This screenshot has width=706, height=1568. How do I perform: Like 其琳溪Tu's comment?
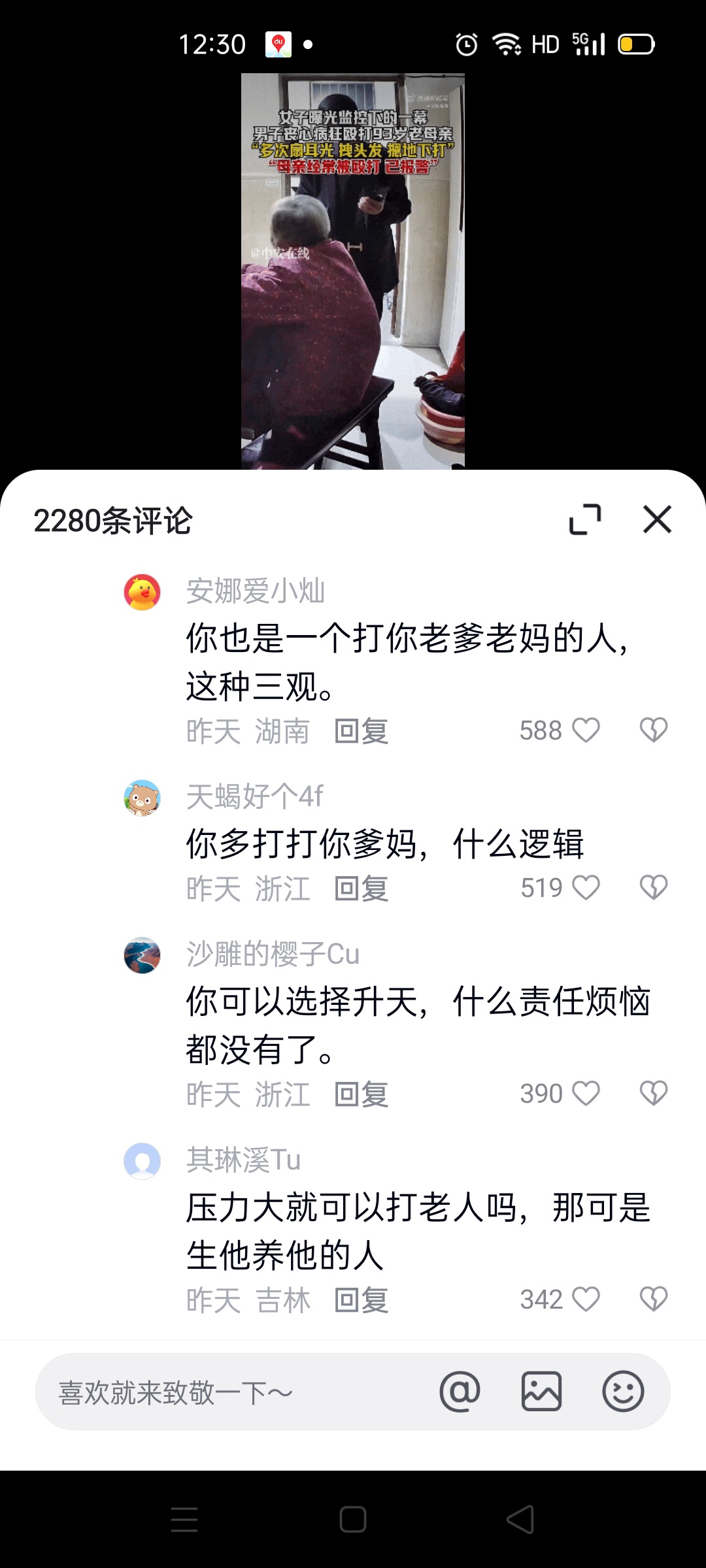(x=586, y=1299)
